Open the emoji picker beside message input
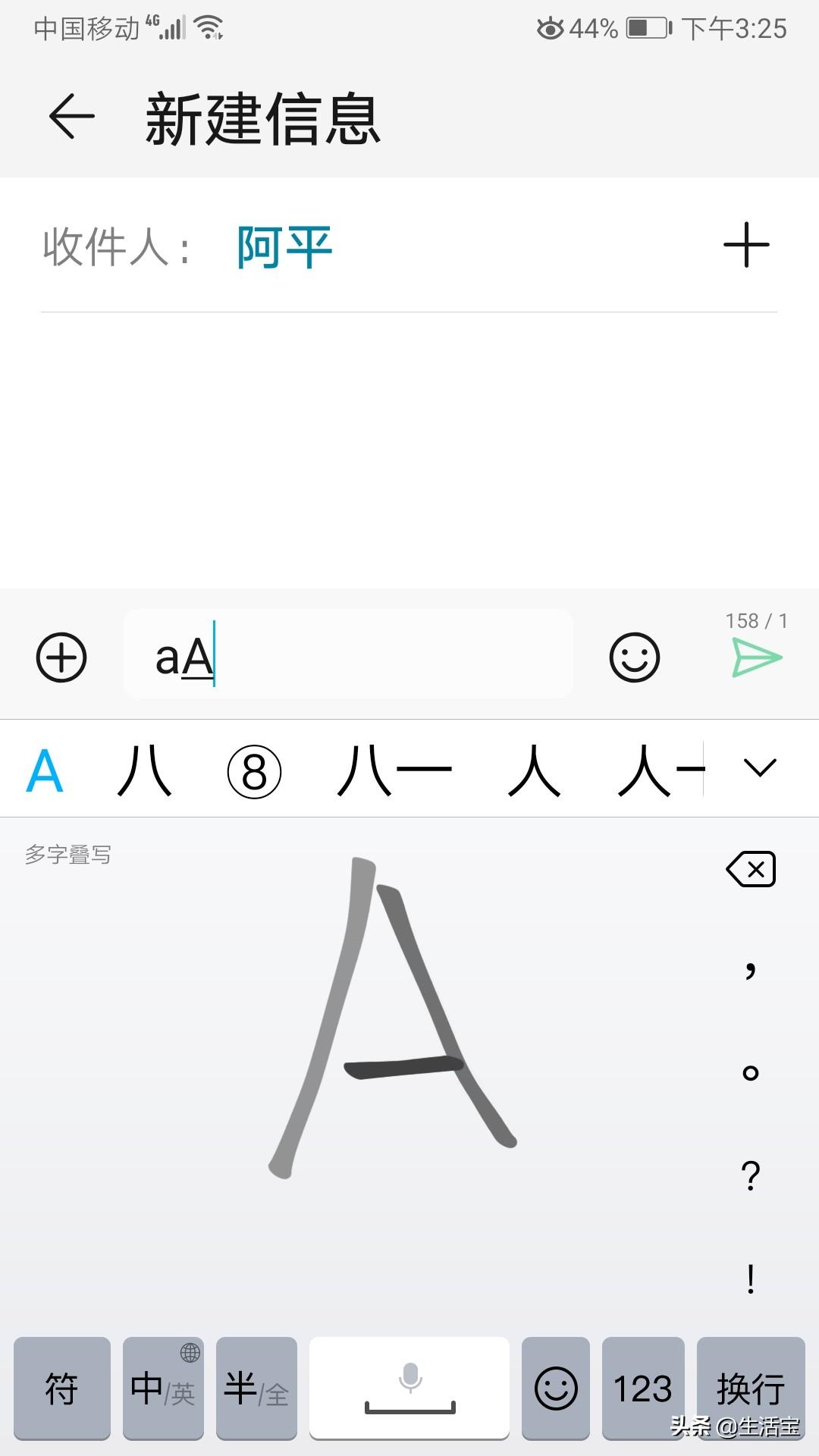 635,657
